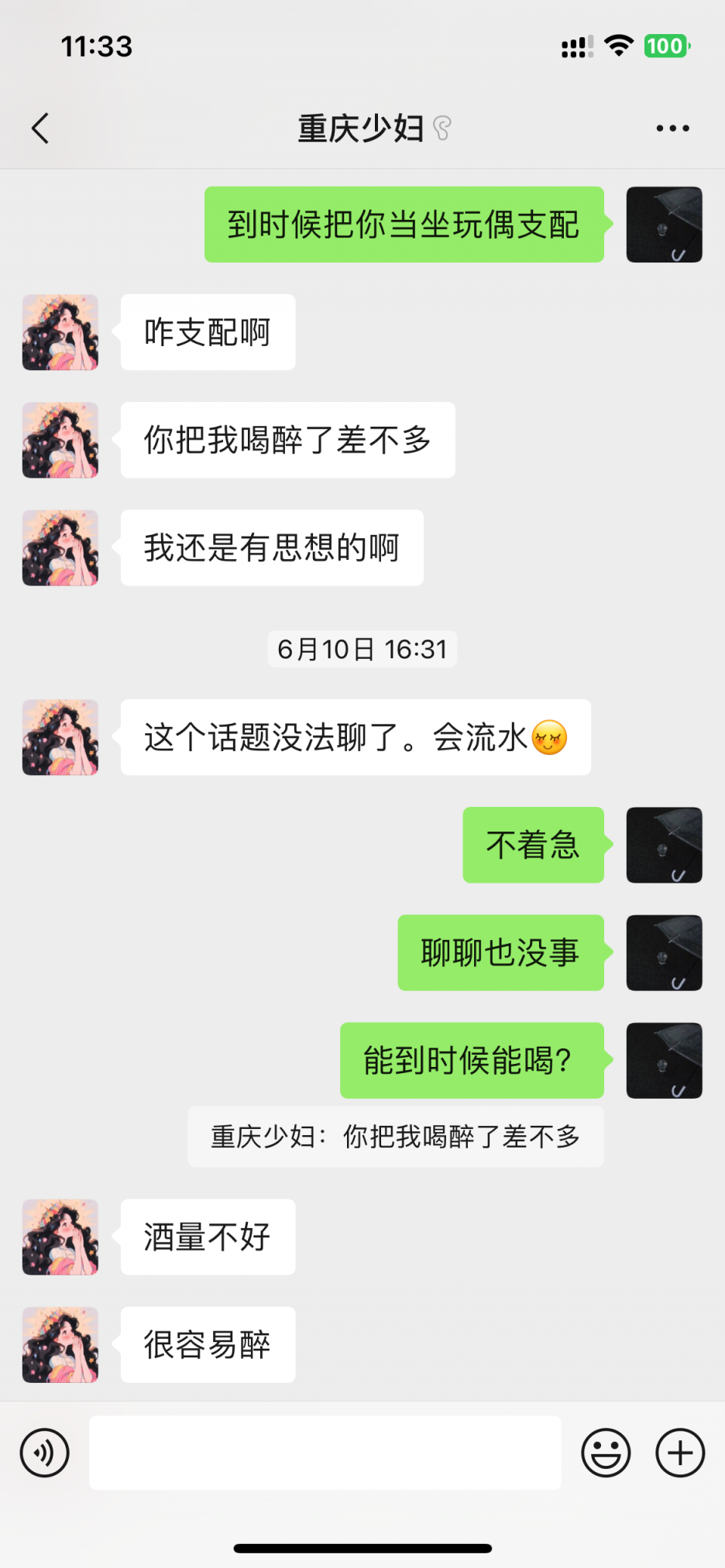Focus the message text field

tap(325, 1453)
